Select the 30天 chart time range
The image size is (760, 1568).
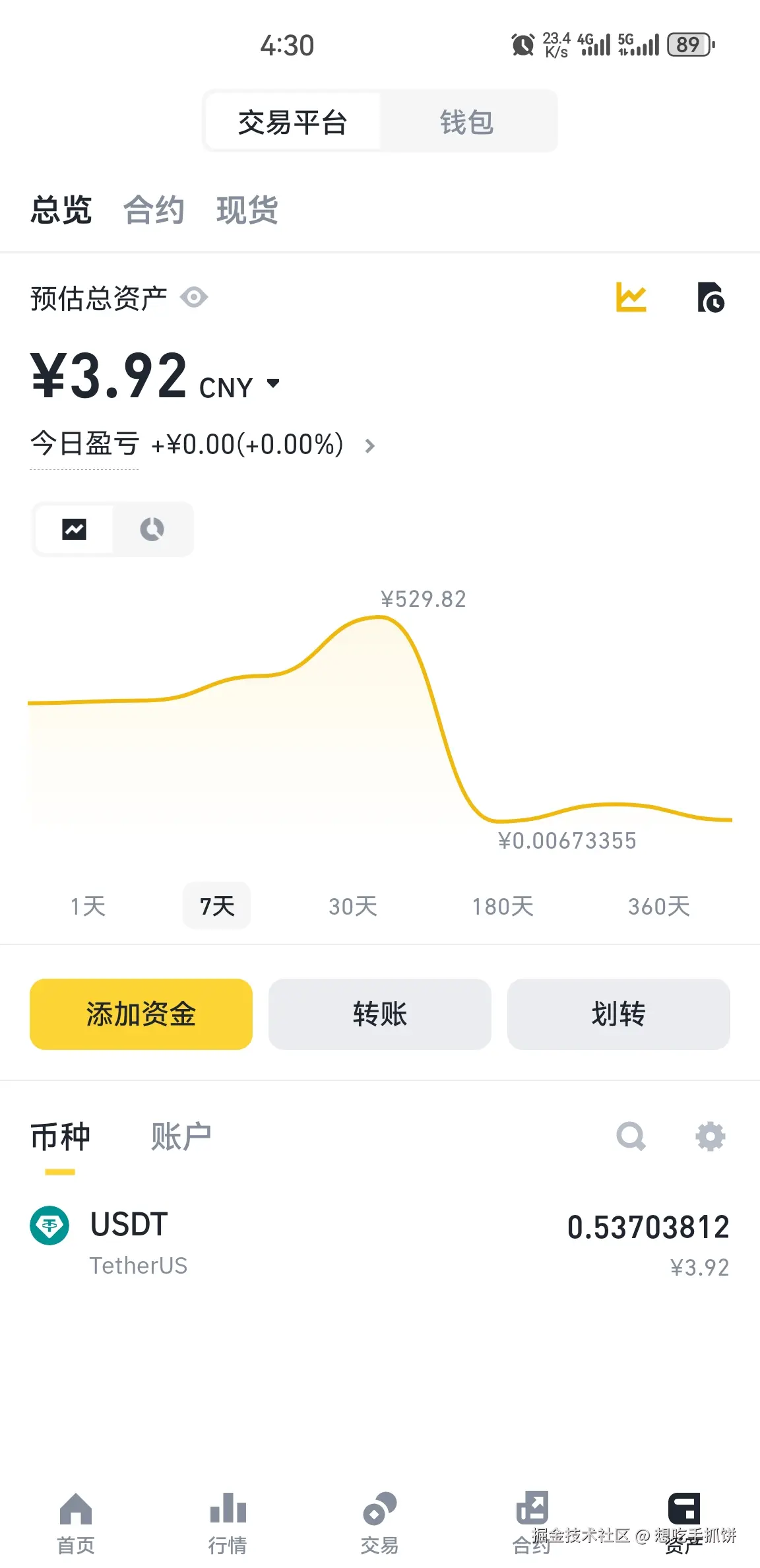352,906
